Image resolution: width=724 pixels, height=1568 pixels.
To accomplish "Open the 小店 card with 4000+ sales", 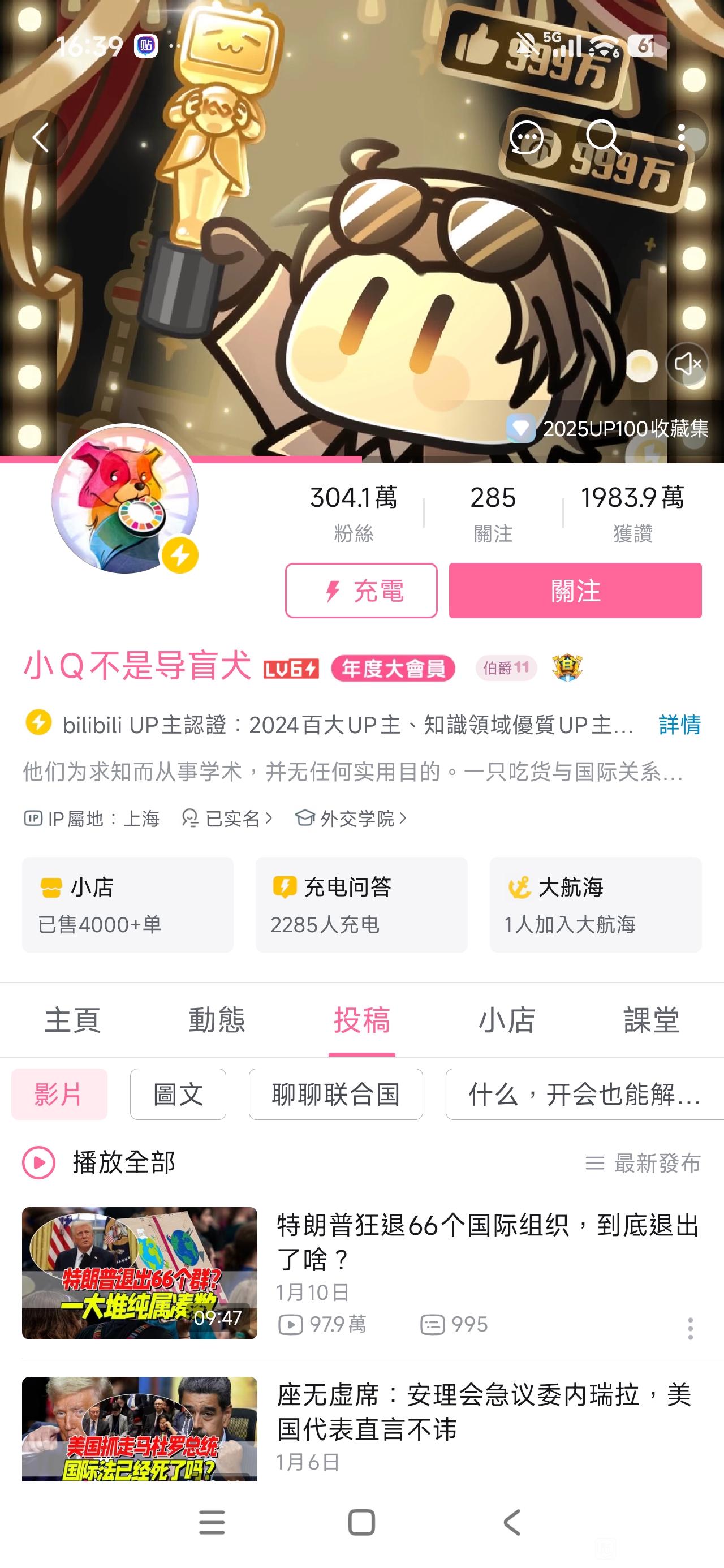I will (x=128, y=904).
